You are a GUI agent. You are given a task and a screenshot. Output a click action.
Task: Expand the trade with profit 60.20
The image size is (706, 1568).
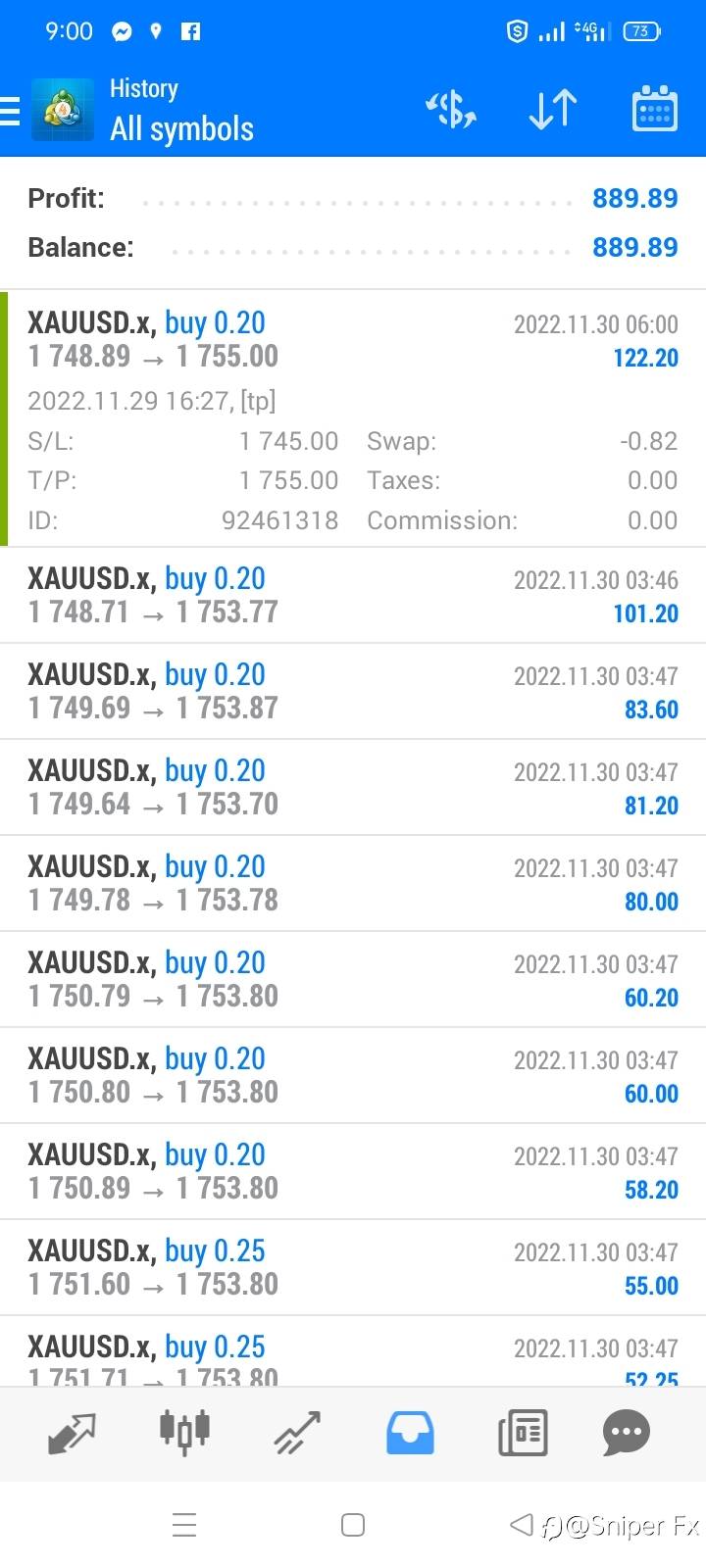353,979
